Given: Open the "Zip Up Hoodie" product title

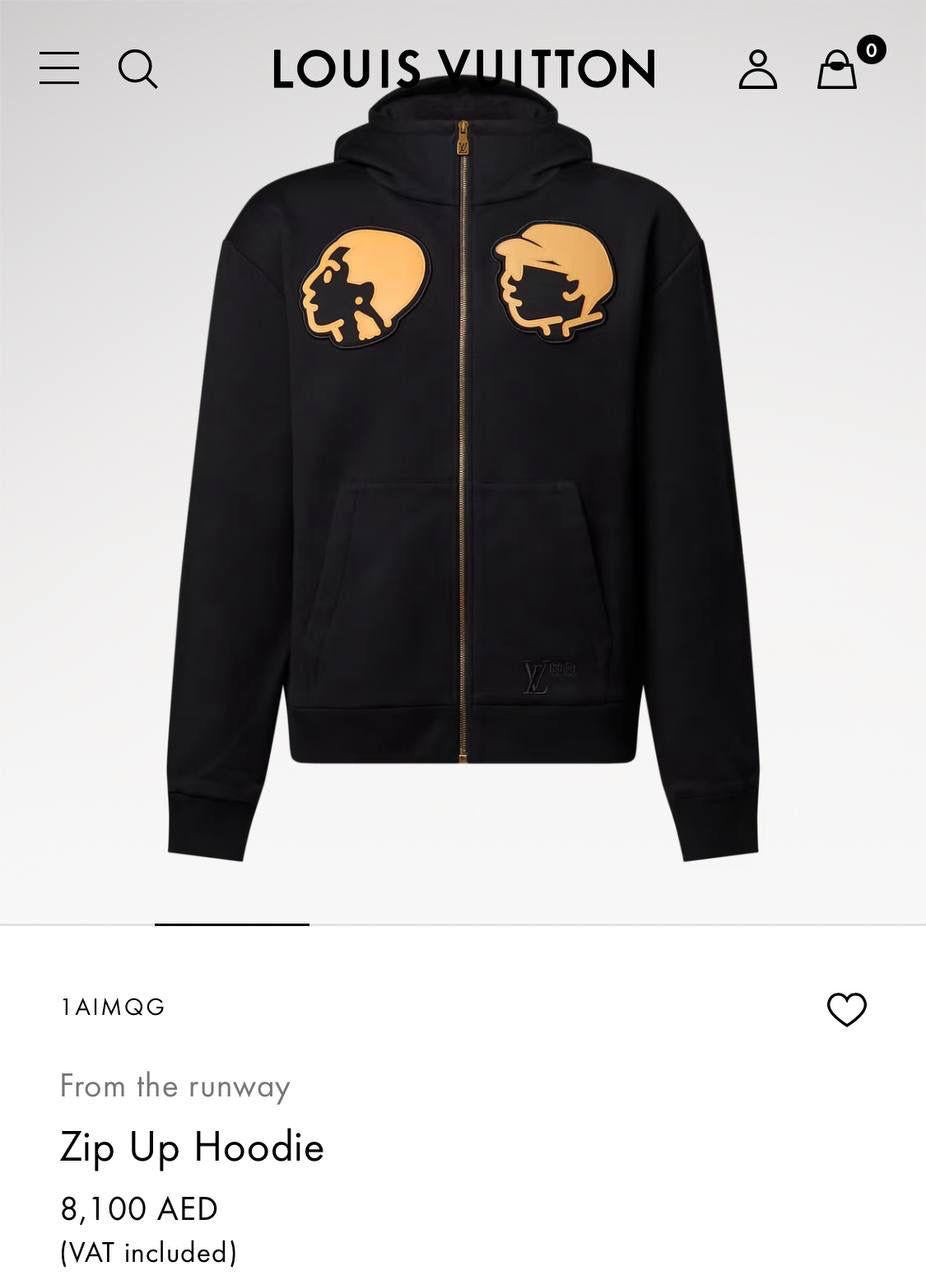Looking at the screenshot, I should click(190, 1148).
